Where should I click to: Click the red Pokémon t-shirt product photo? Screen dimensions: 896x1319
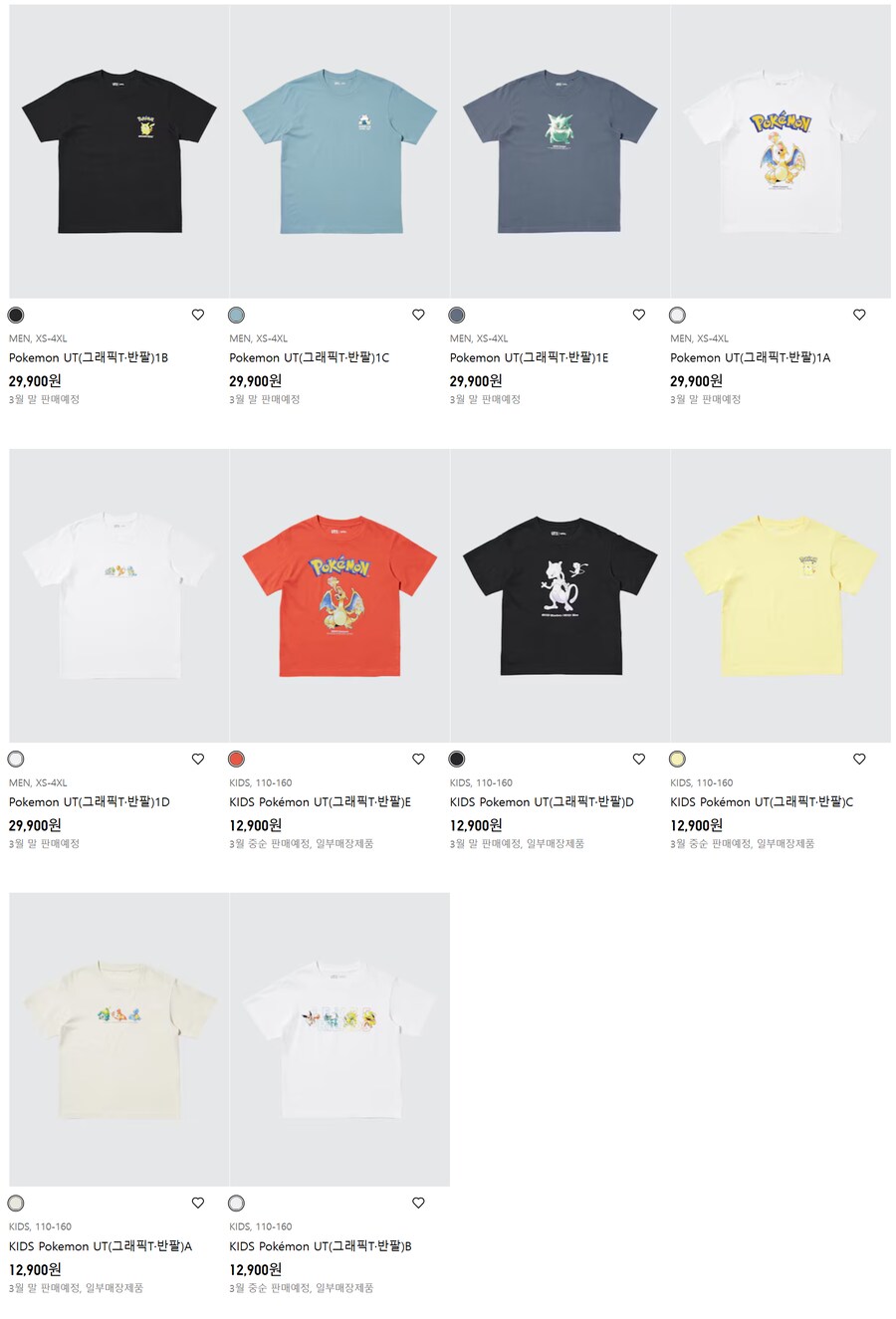(338, 597)
